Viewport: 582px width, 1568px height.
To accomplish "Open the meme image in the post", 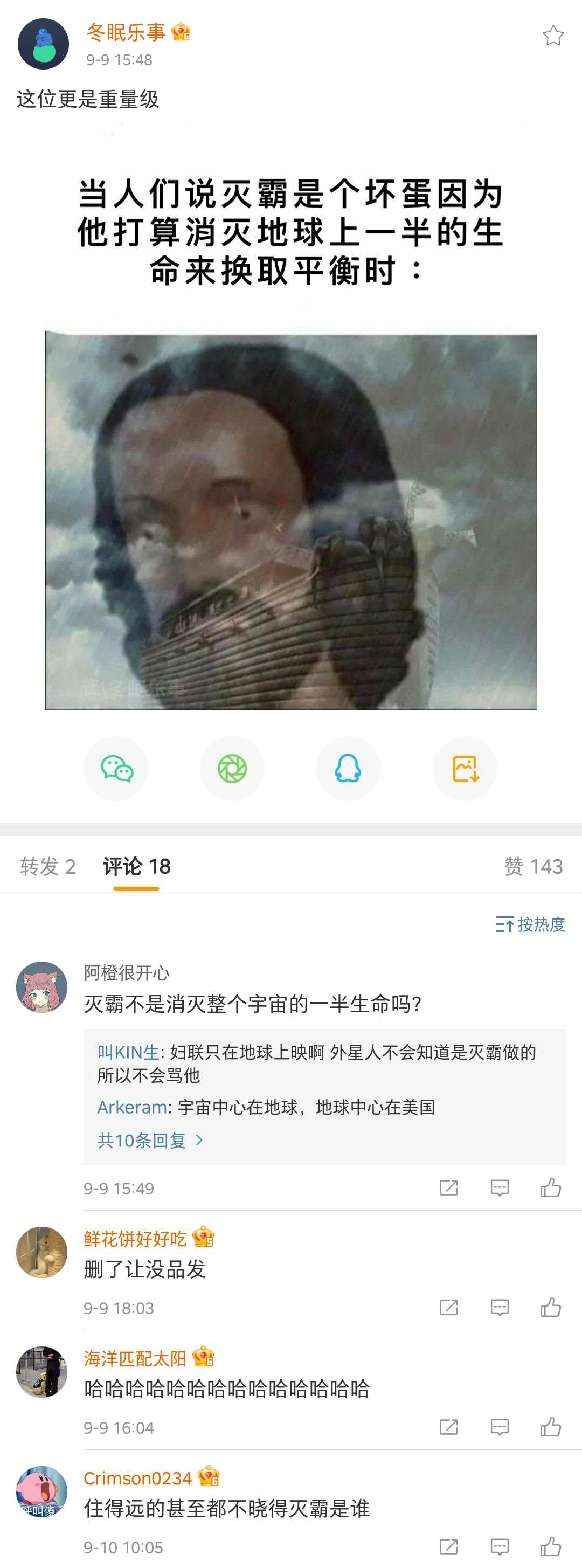I will (x=291, y=521).
